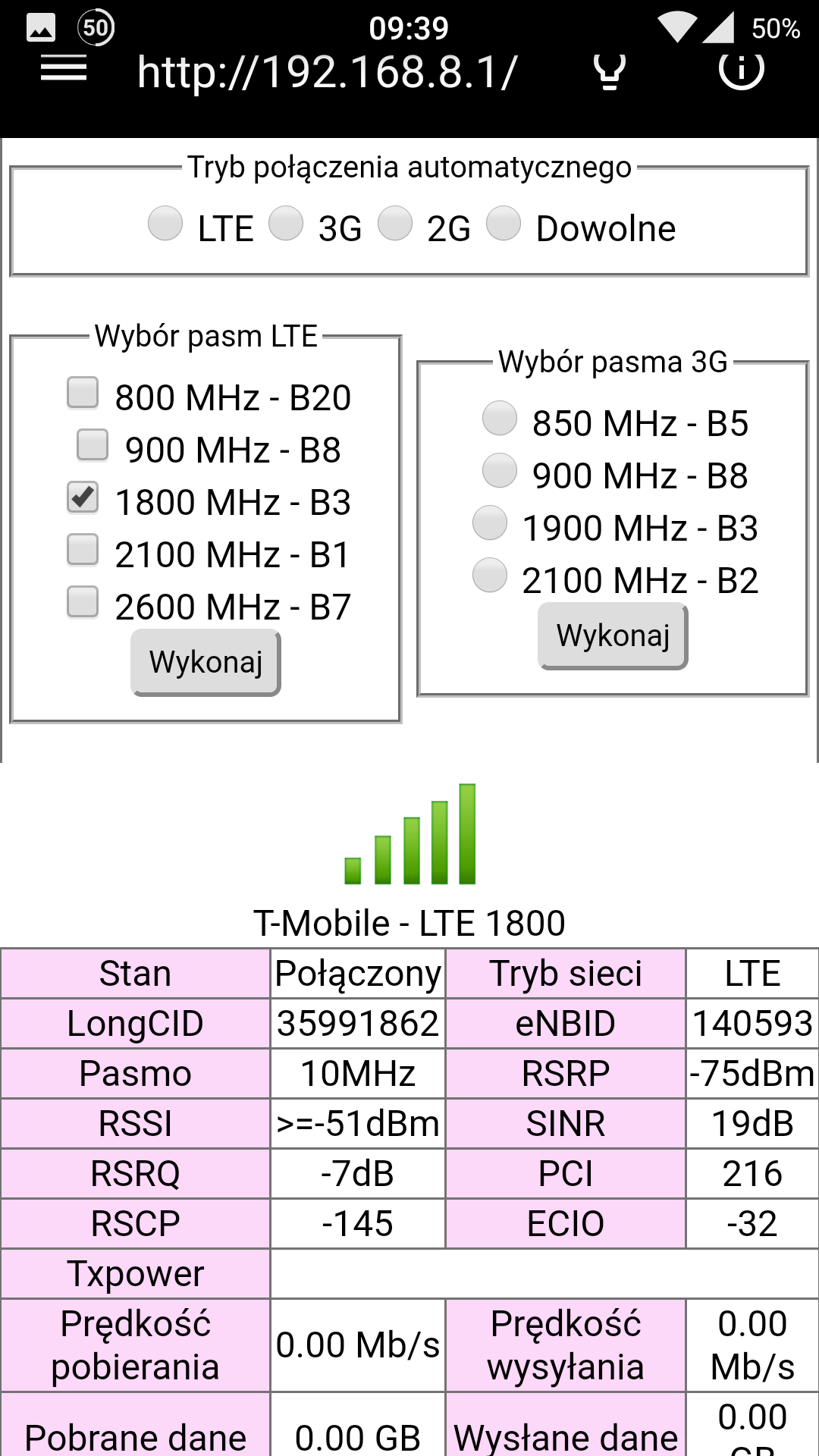Pick 2100 MHz - B2 for 3G
The height and width of the screenshot is (1456, 819).
click(490, 576)
